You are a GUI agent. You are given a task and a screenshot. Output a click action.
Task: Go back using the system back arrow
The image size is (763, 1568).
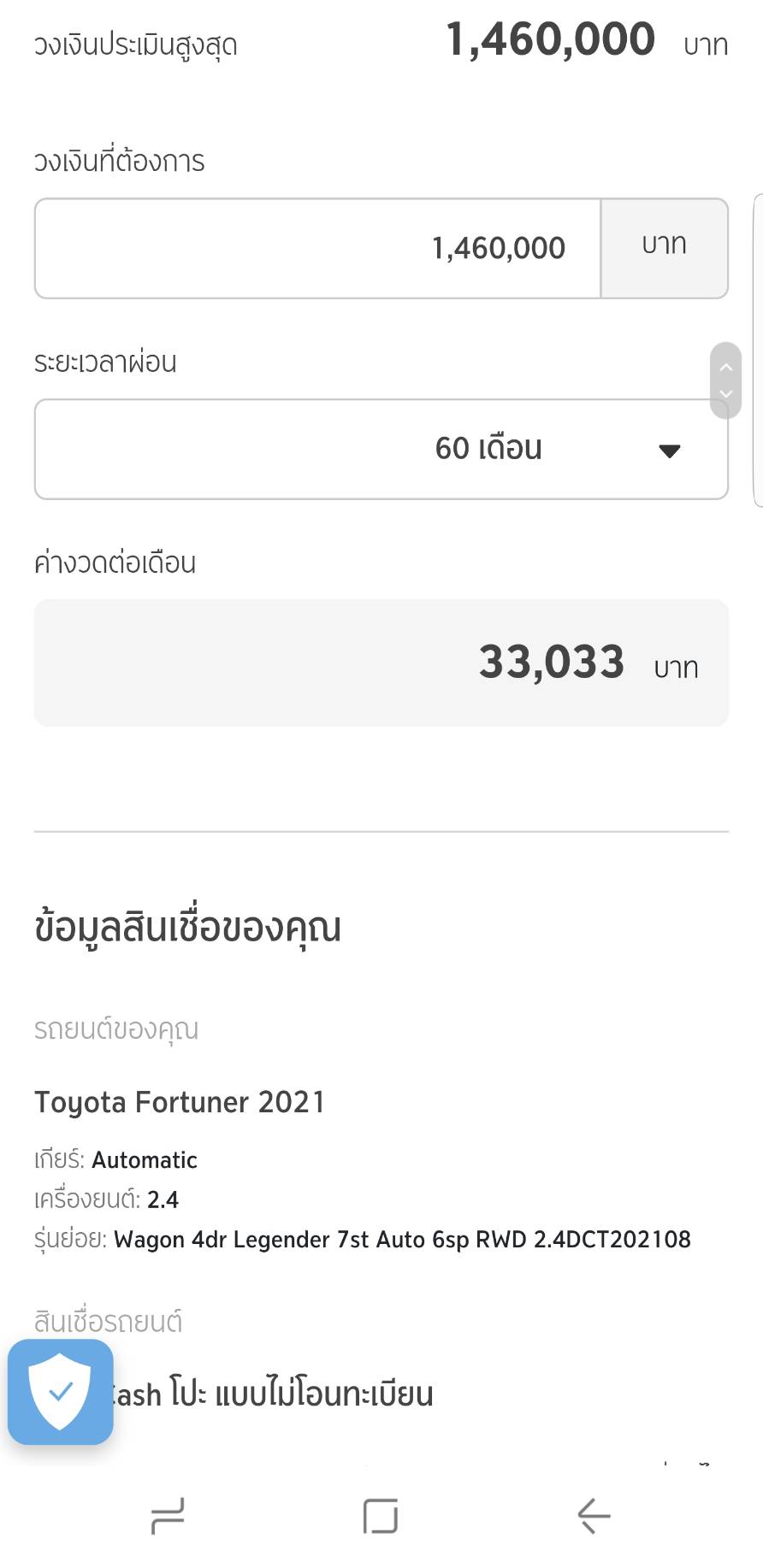point(594,1516)
